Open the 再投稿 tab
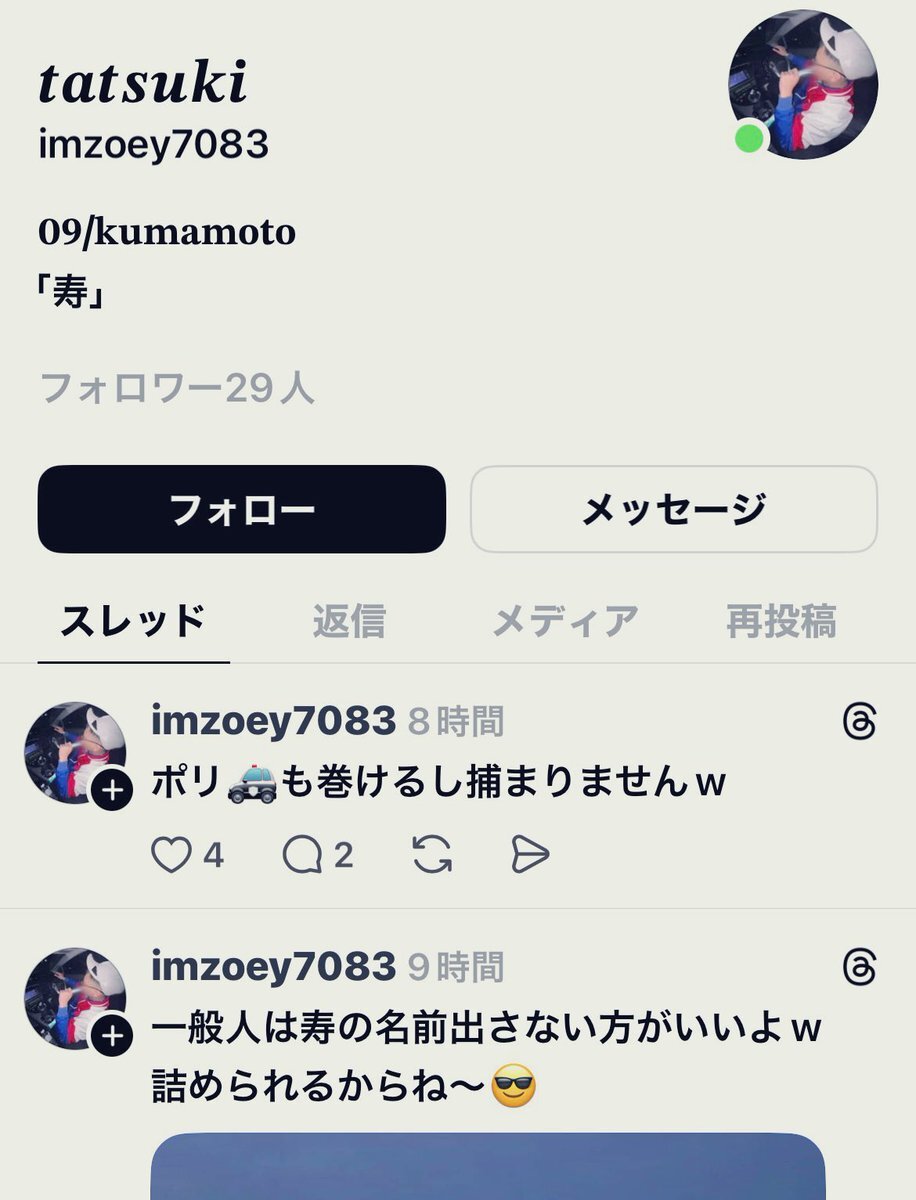 781,622
